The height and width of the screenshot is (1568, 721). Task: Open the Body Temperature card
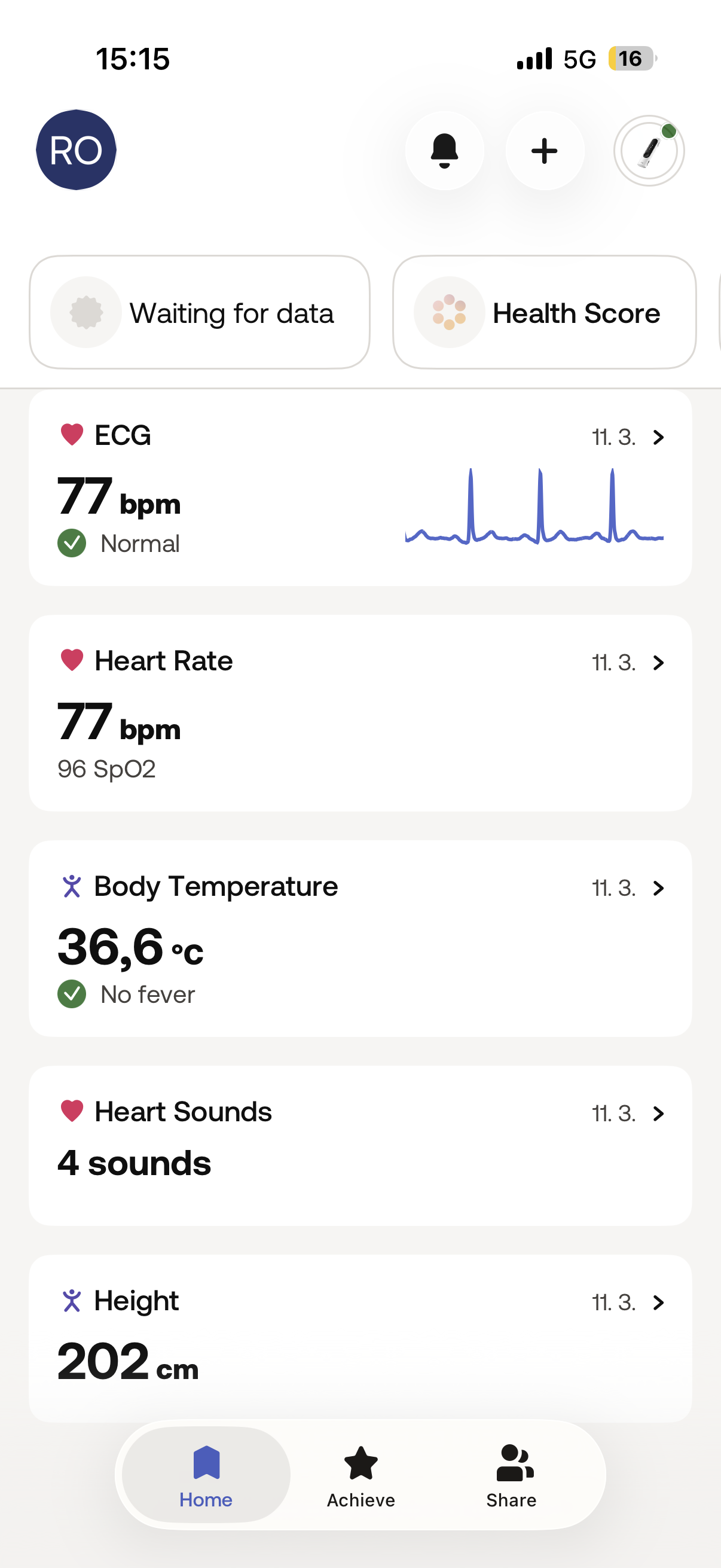[x=360, y=938]
